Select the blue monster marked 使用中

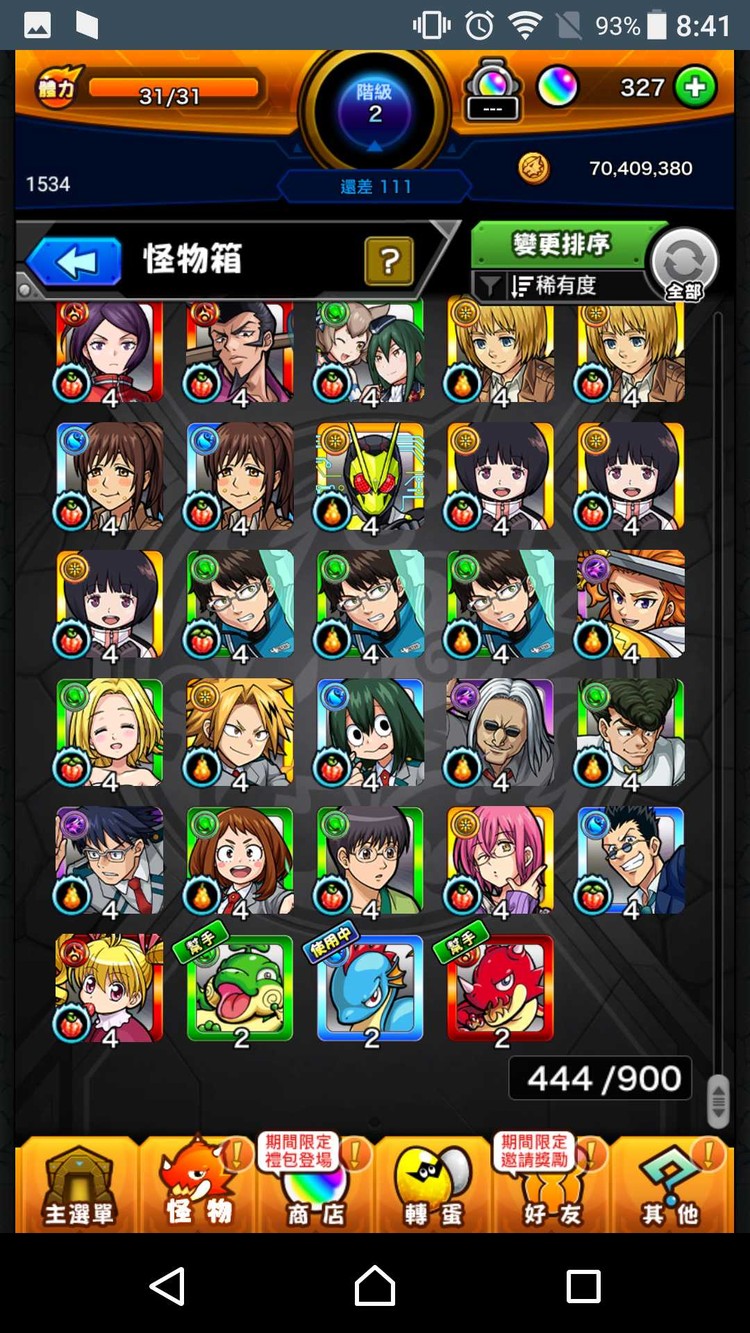(x=370, y=990)
